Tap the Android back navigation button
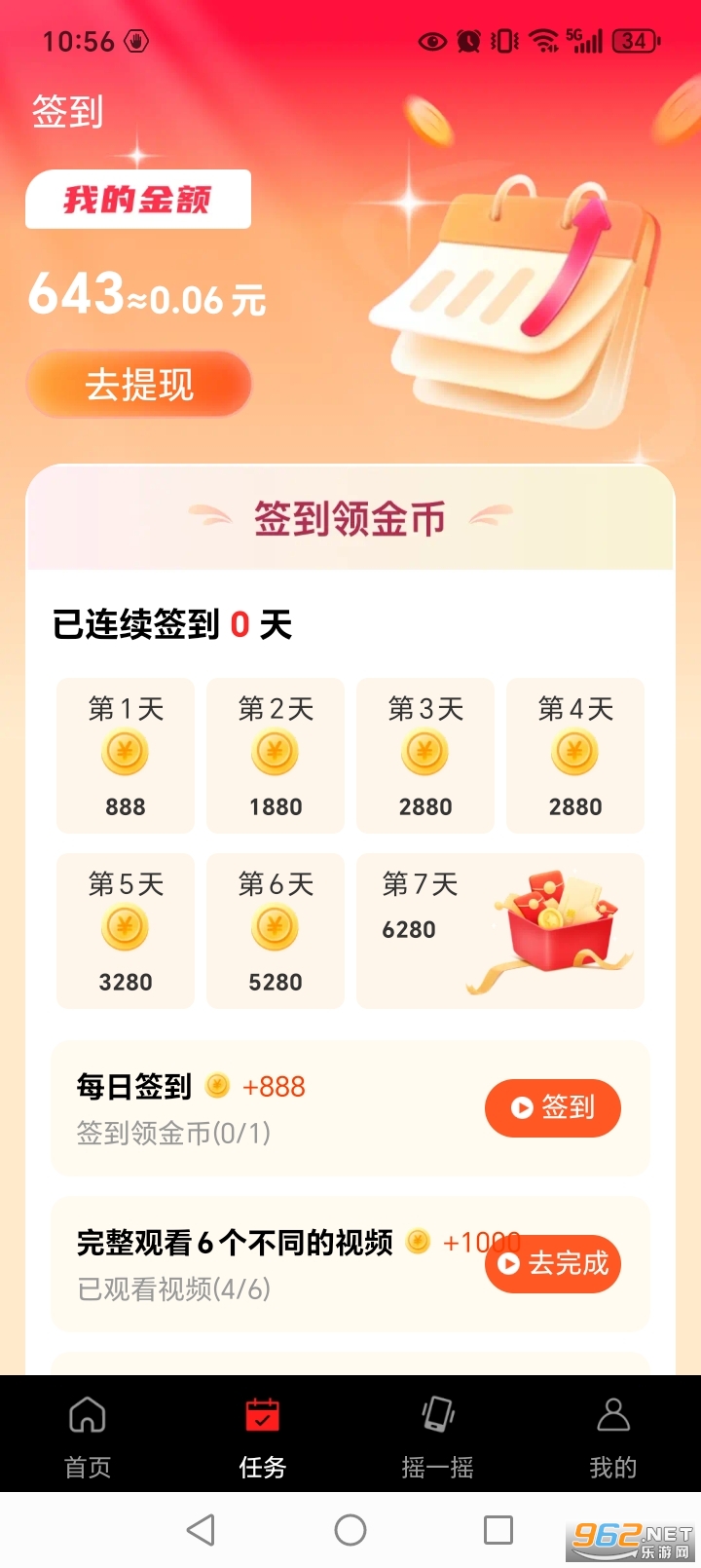 [202, 1530]
